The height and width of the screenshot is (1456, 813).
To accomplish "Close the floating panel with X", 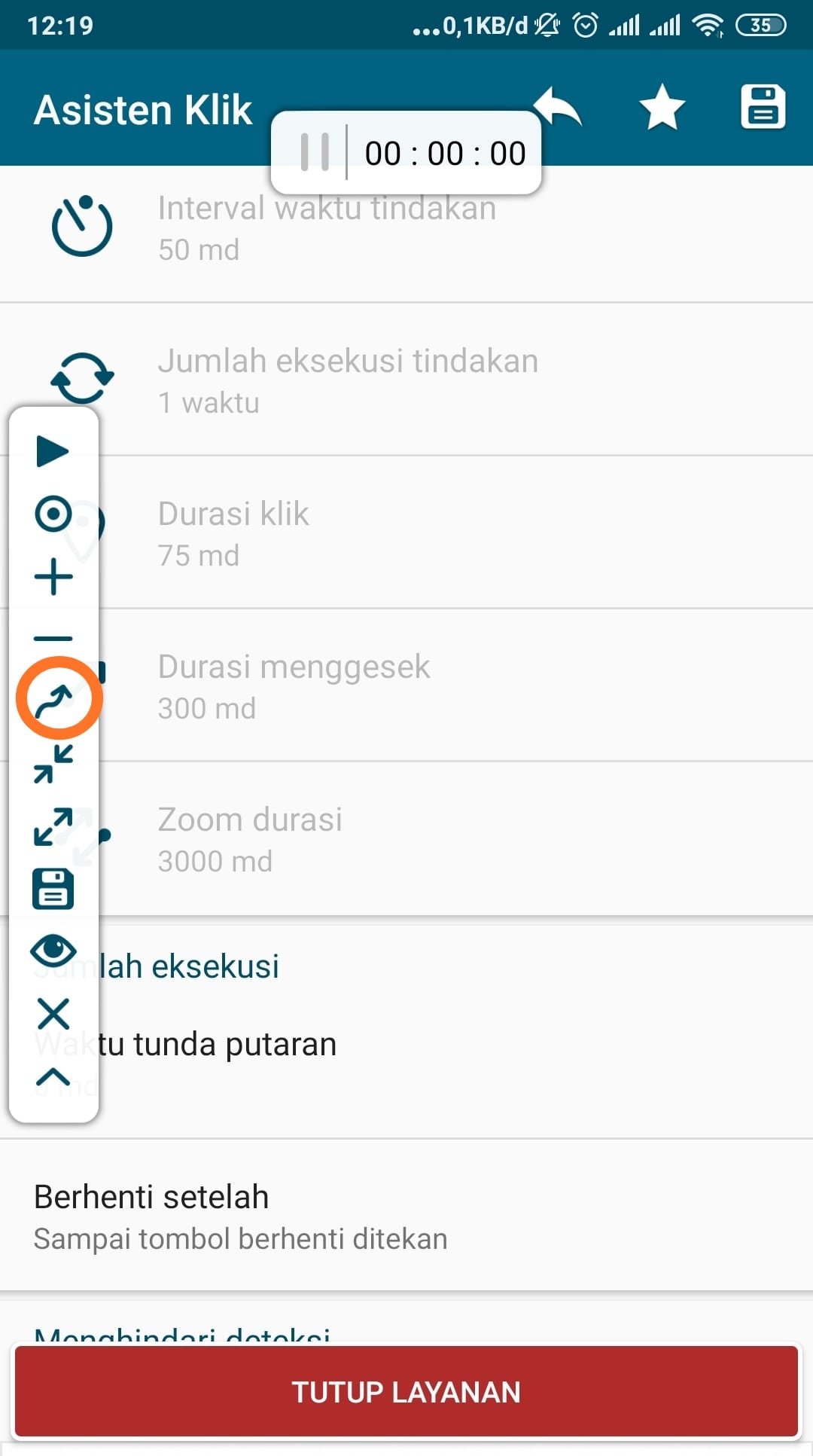I will coord(53,1014).
